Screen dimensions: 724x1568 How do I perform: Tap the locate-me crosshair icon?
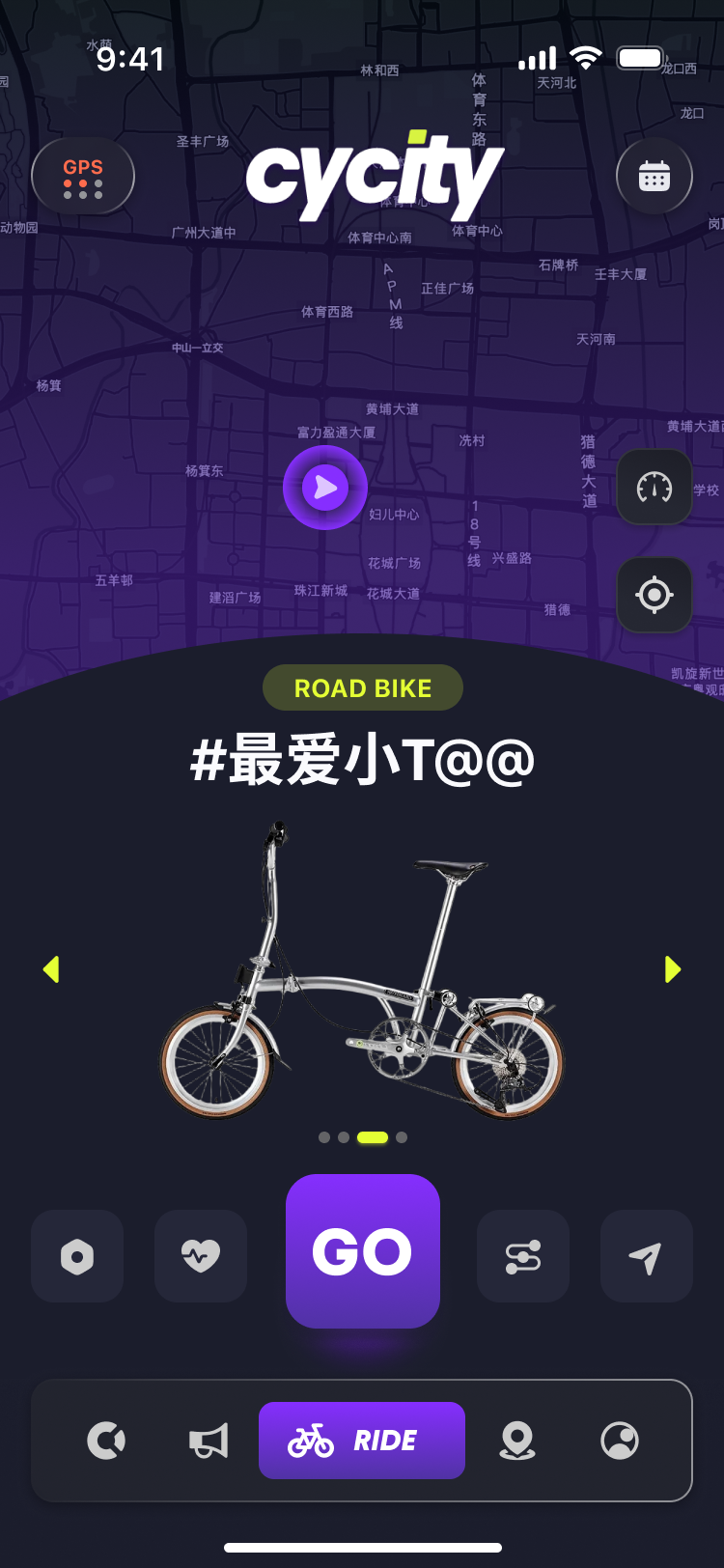point(654,595)
